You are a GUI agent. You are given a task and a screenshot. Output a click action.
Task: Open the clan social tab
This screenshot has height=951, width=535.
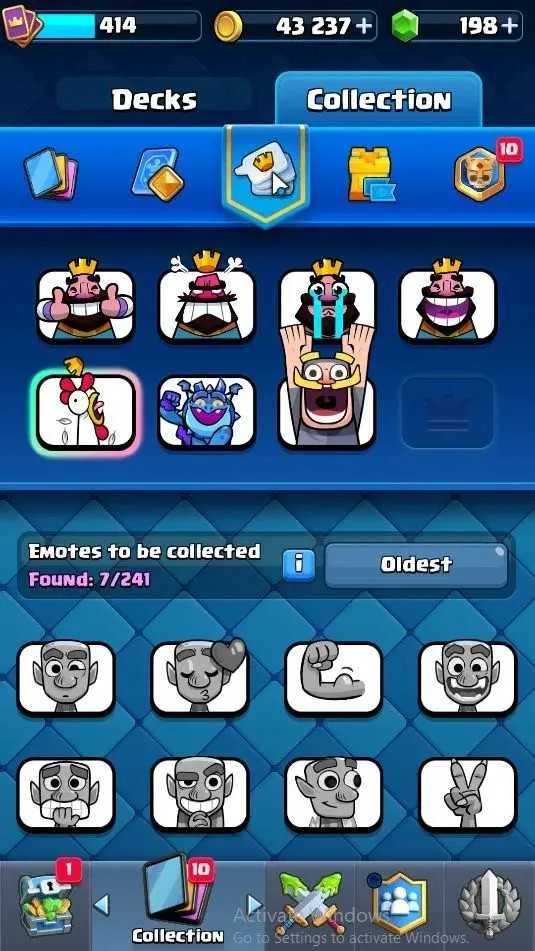[x=399, y=904]
